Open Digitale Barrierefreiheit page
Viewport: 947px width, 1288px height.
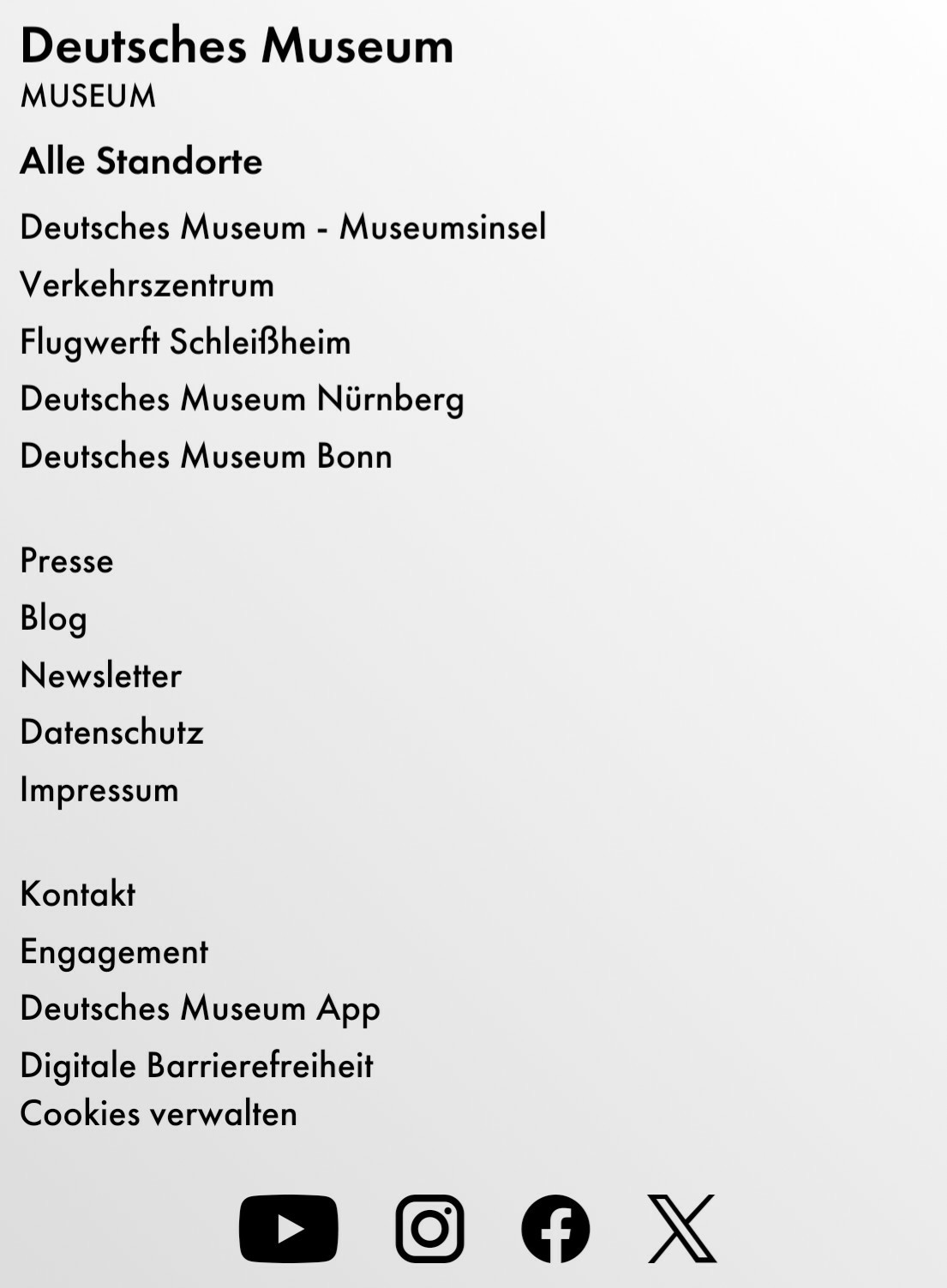point(196,1065)
